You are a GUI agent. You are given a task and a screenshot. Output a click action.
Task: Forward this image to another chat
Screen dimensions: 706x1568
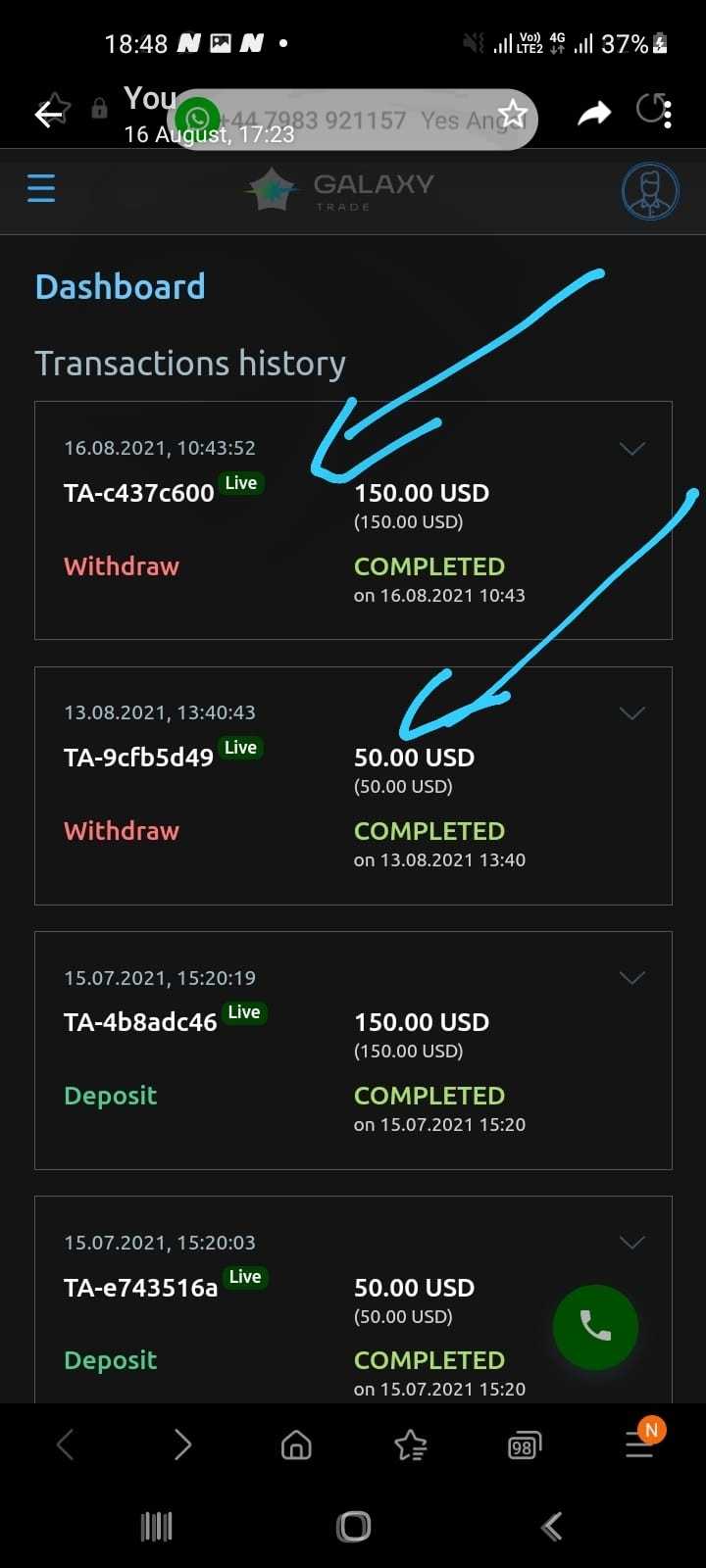coord(593,114)
